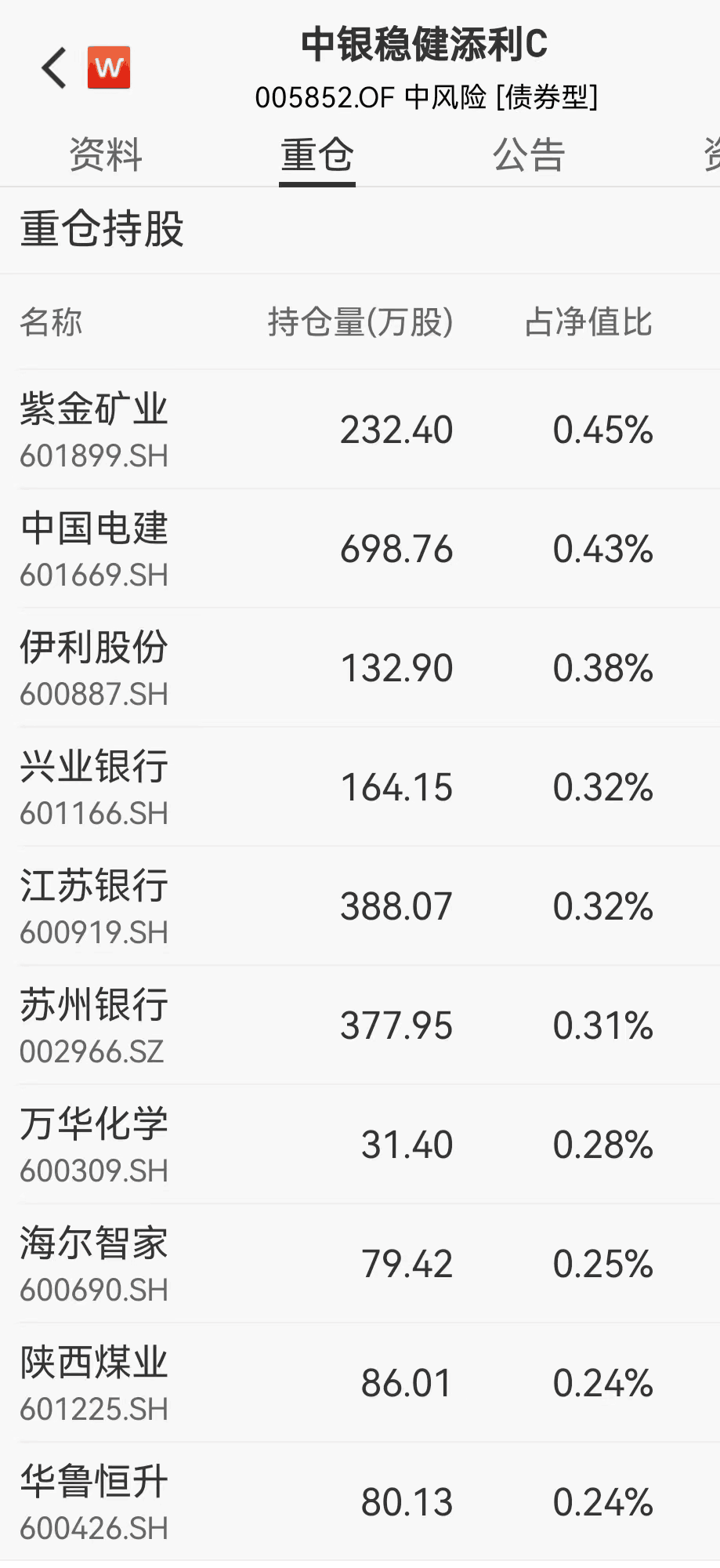
Task: Select the 重仓 tab
Action: (x=317, y=154)
